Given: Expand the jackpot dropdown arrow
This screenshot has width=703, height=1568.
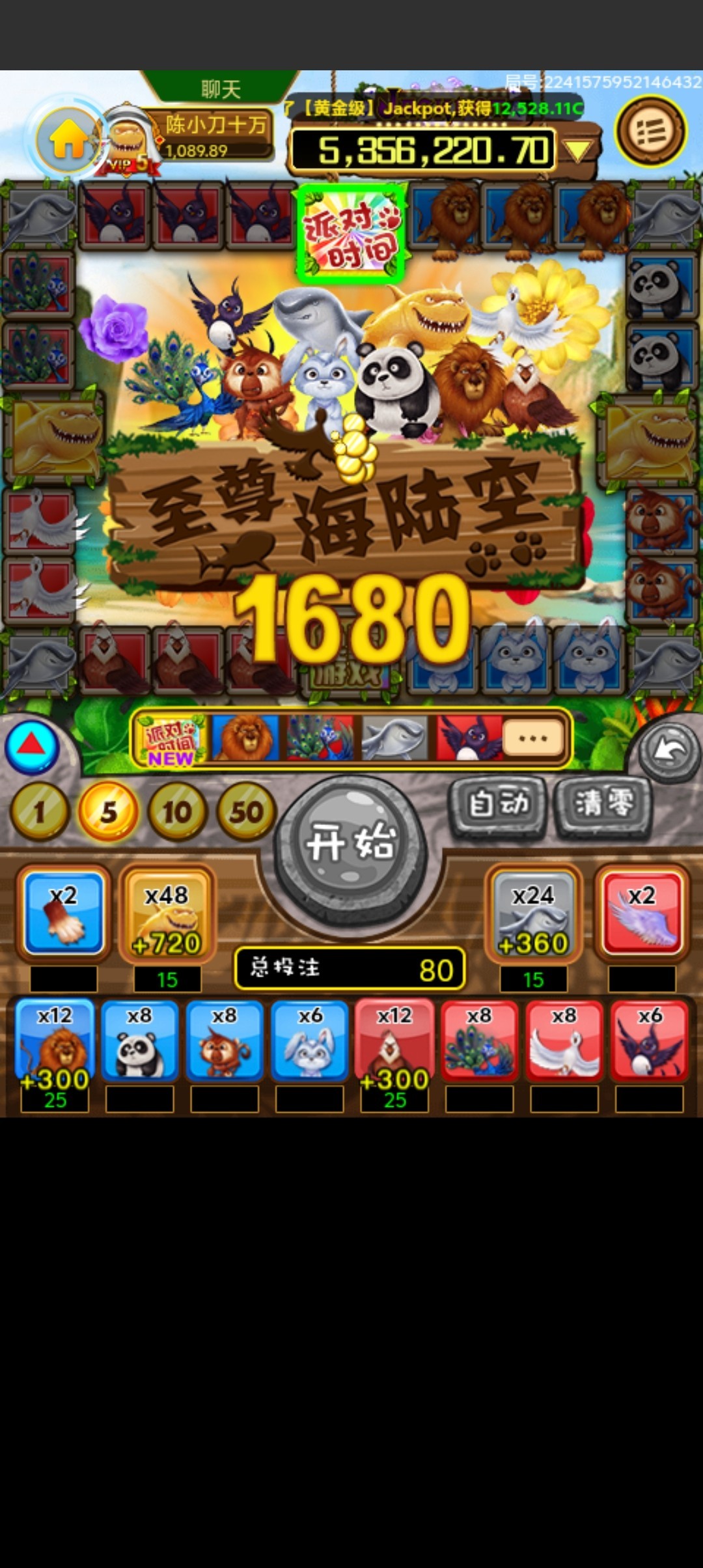Looking at the screenshot, I should click(577, 151).
